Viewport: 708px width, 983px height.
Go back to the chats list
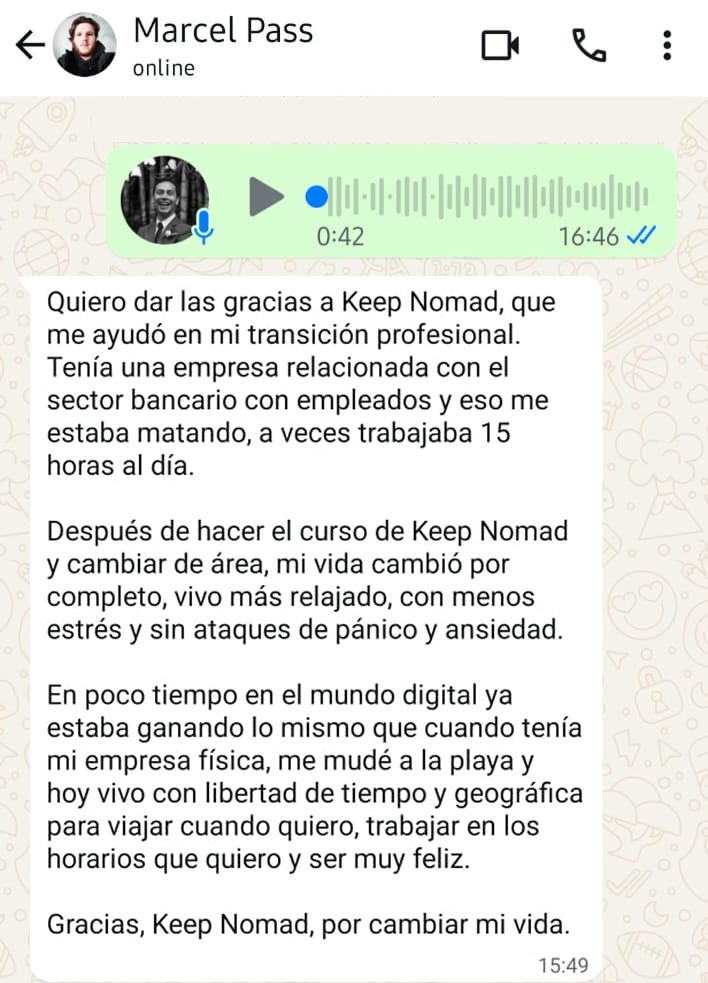click(x=30, y=46)
